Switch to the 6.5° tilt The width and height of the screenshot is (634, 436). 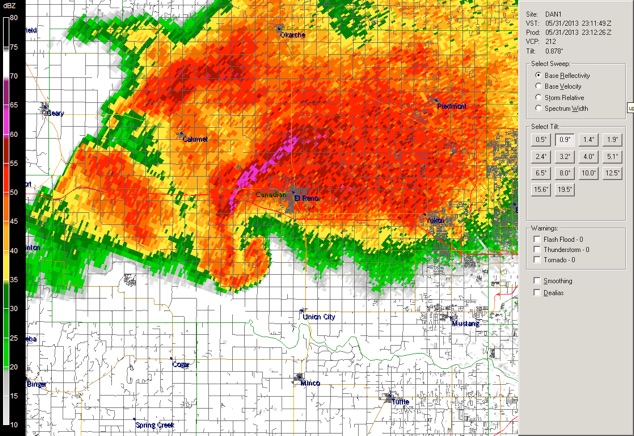[541, 173]
